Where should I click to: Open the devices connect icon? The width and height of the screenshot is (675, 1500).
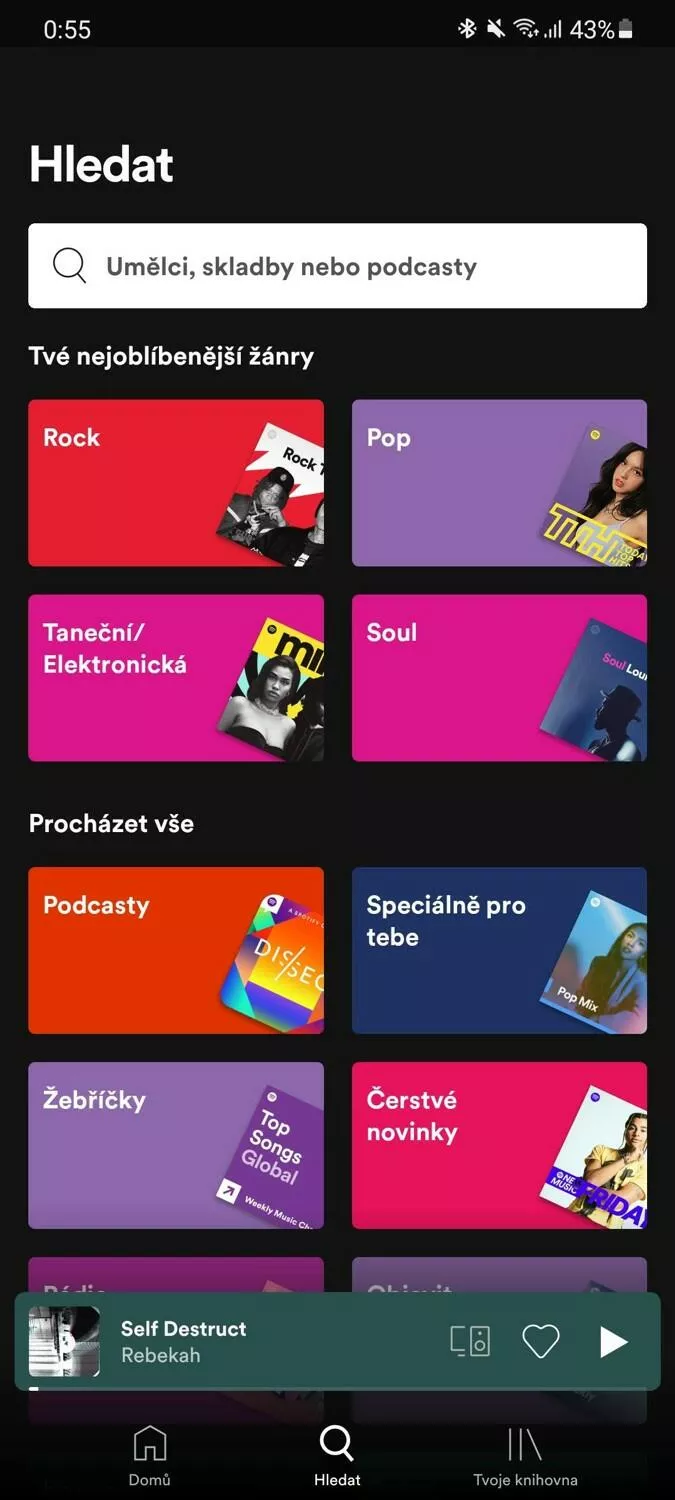click(470, 1342)
